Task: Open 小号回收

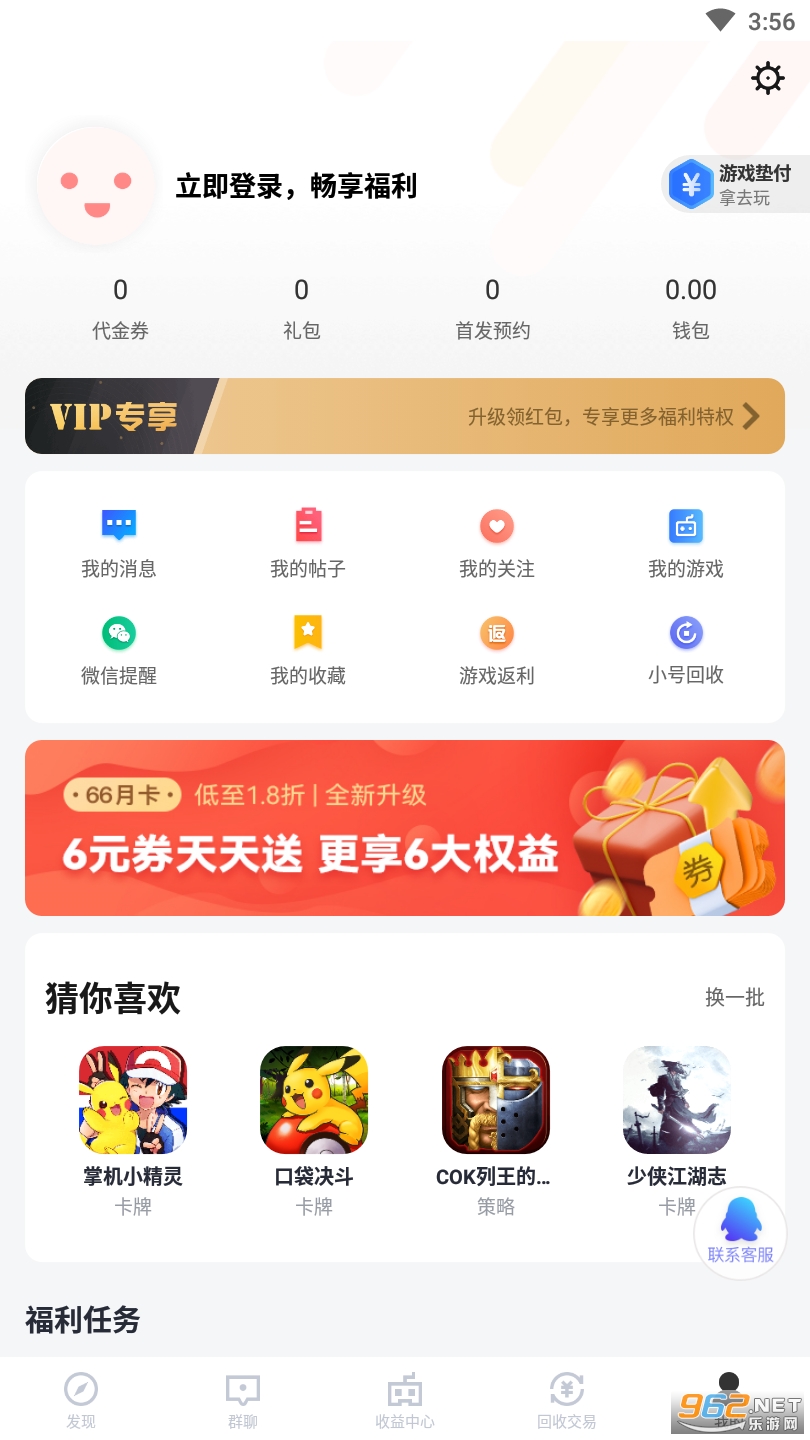Action: (x=685, y=650)
